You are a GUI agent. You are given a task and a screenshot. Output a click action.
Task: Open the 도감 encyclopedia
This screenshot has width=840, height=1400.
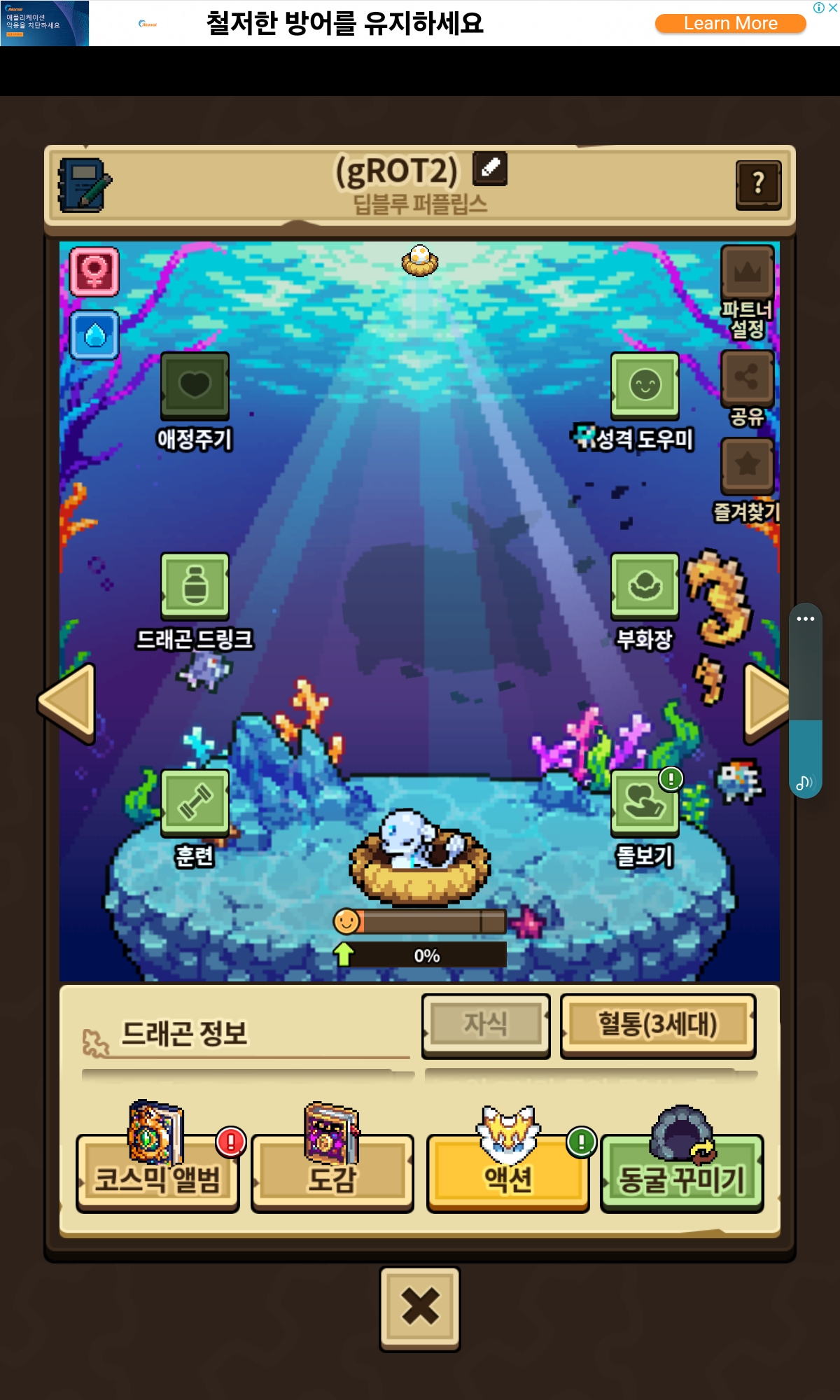pos(332,1177)
